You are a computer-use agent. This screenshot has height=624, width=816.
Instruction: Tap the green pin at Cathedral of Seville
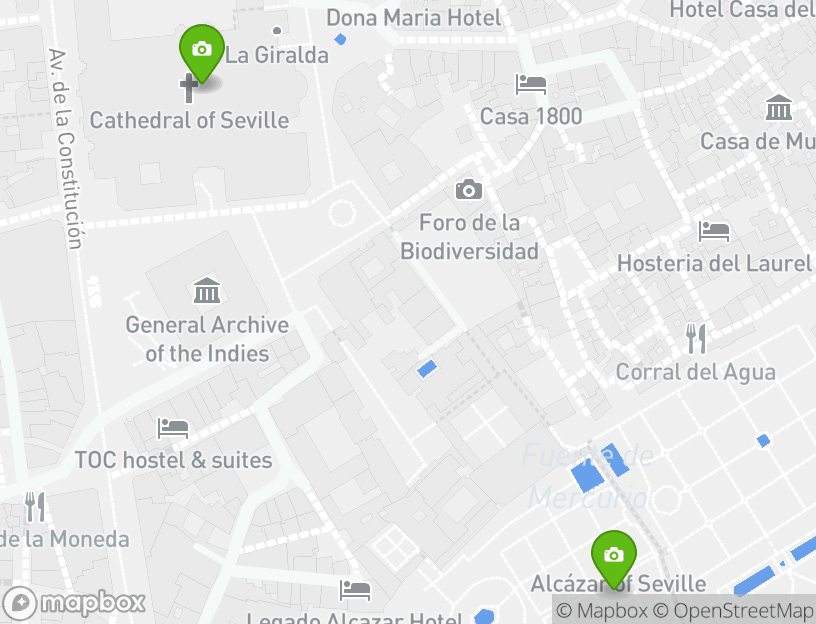pos(201,50)
